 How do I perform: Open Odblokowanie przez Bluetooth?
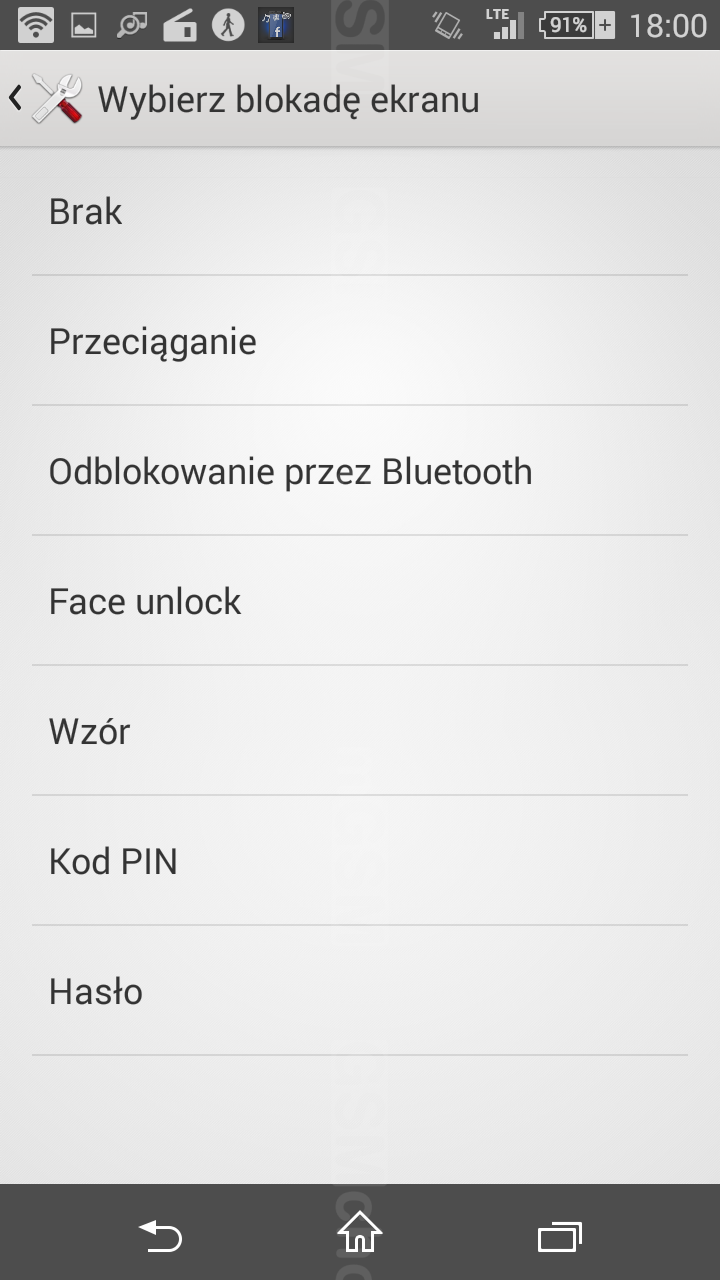pyautogui.click(x=360, y=471)
